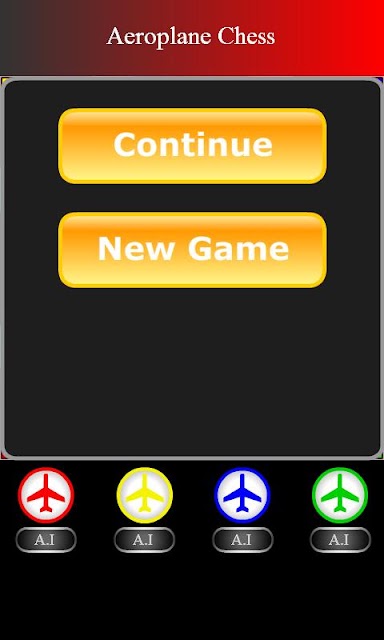Image resolution: width=384 pixels, height=640 pixels.
Task: Select the red aeroplane player
Action: (x=46, y=495)
